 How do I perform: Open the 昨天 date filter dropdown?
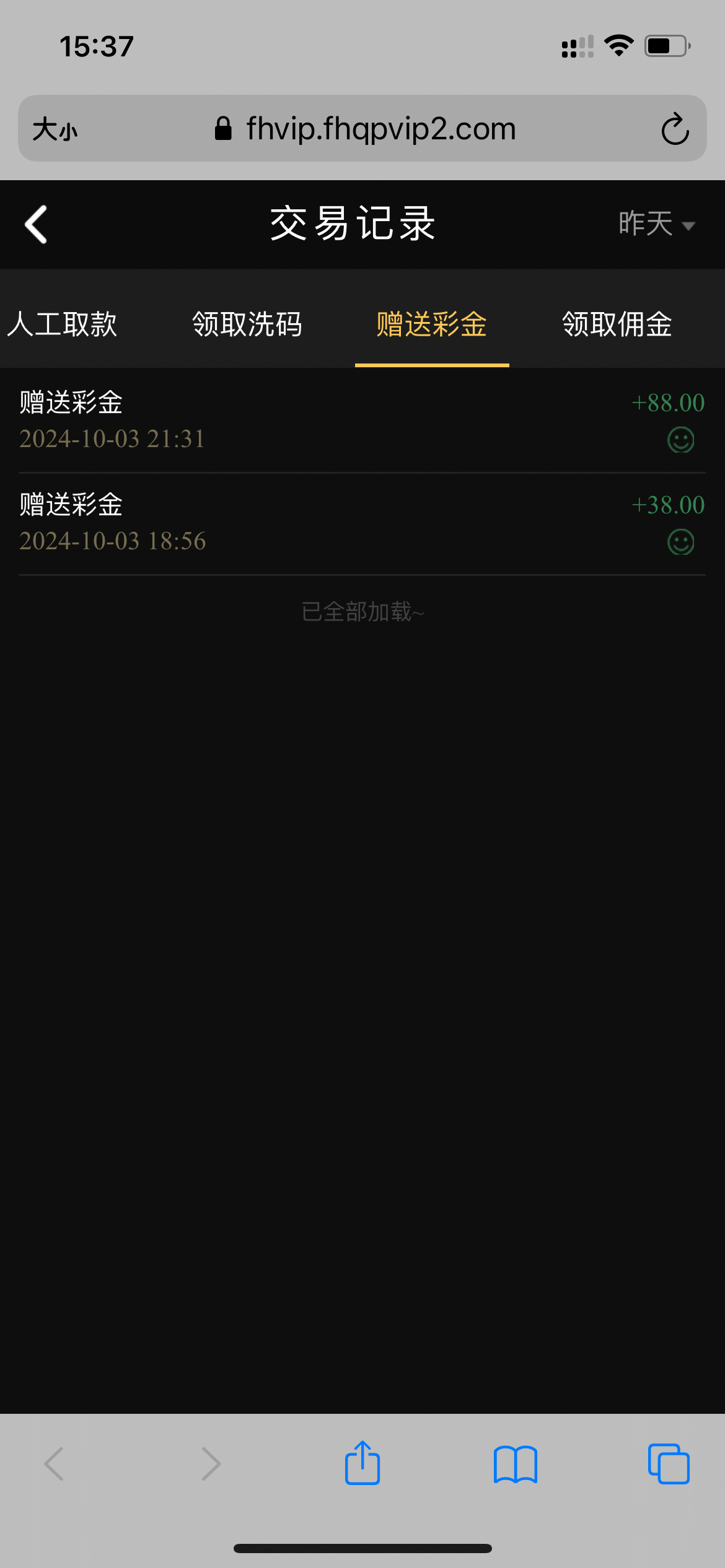[x=656, y=224]
